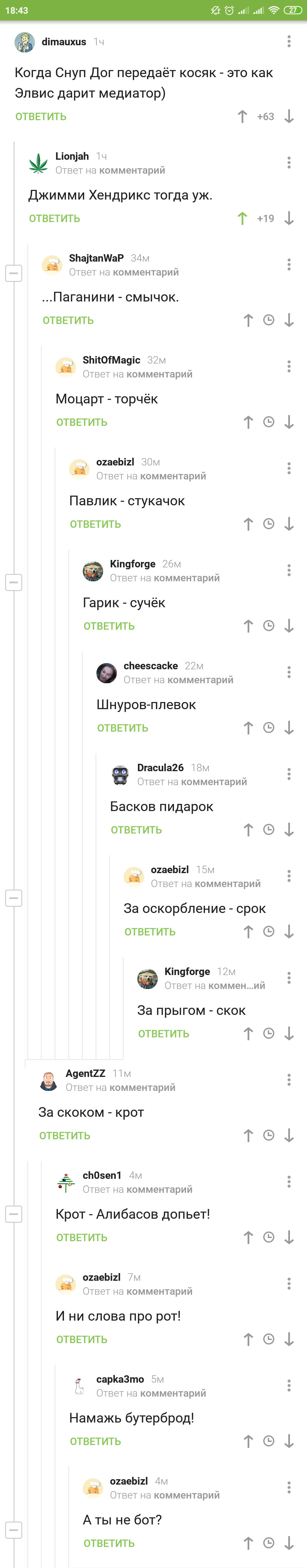Upvote ShitOfMagic's Моцарт comment
This screenshot has width=307, height=1568.
tap(248, 422)
